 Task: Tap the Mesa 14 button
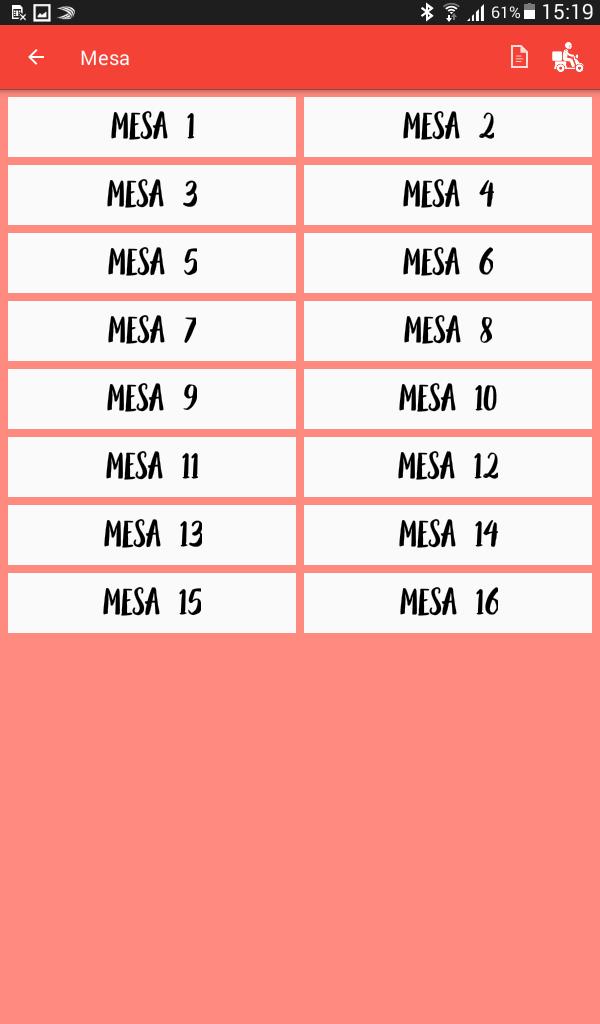448,535
